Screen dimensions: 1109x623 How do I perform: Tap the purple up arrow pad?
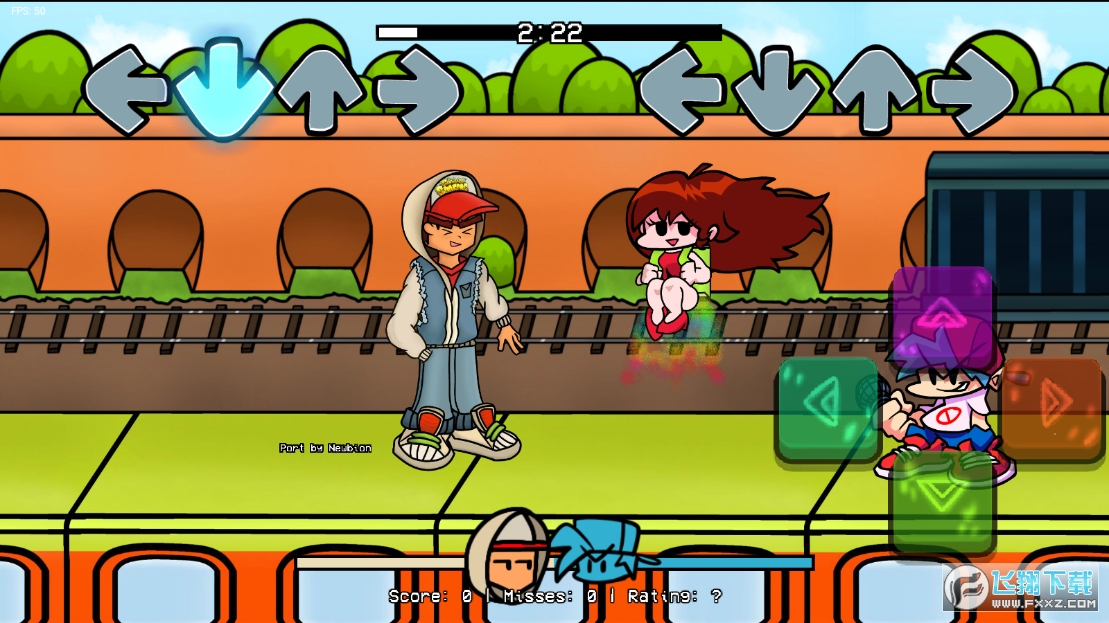[942, 312]
